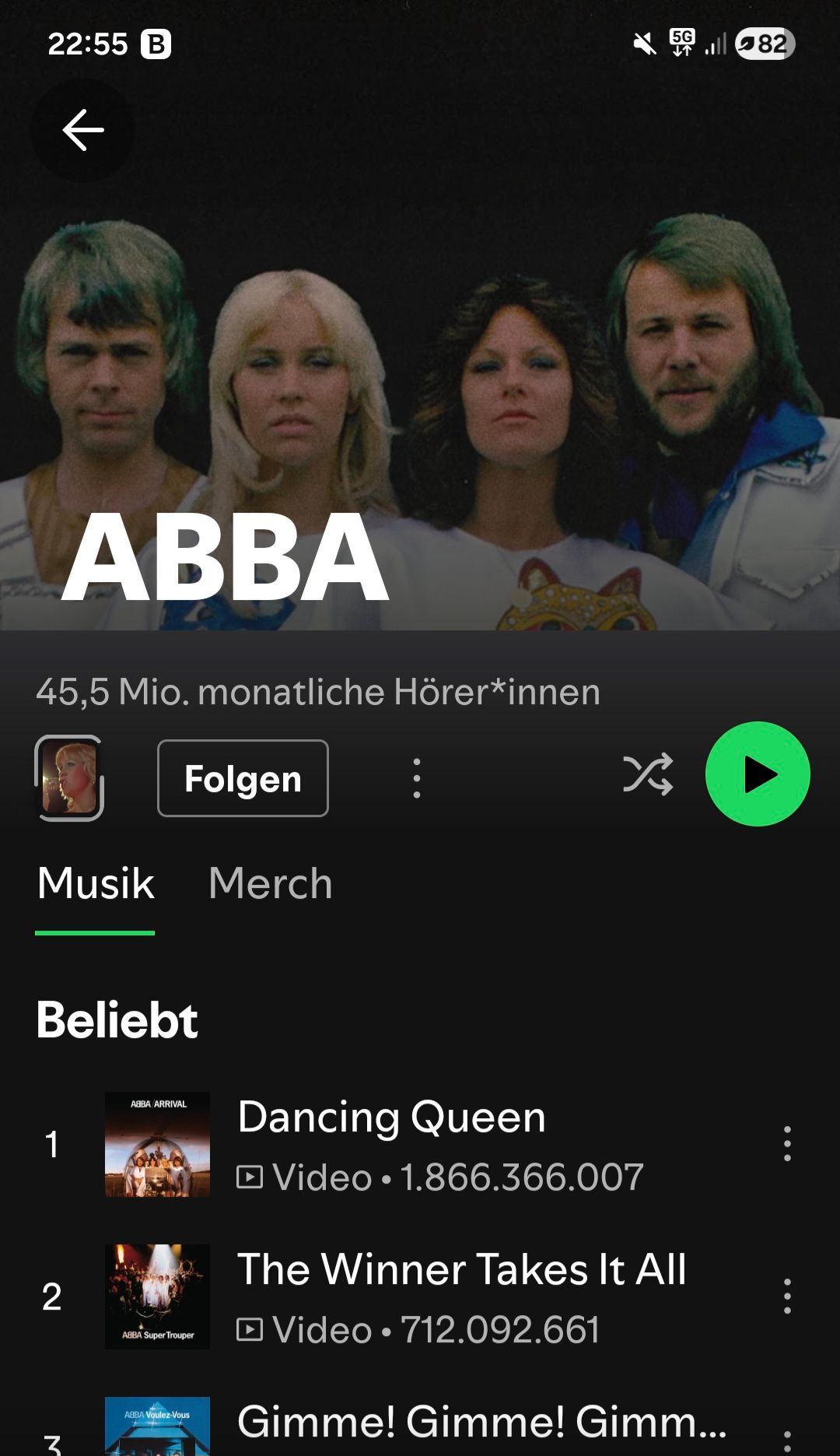
Task: Enable shuffle play for ABBA
Action: coord(647,774)
